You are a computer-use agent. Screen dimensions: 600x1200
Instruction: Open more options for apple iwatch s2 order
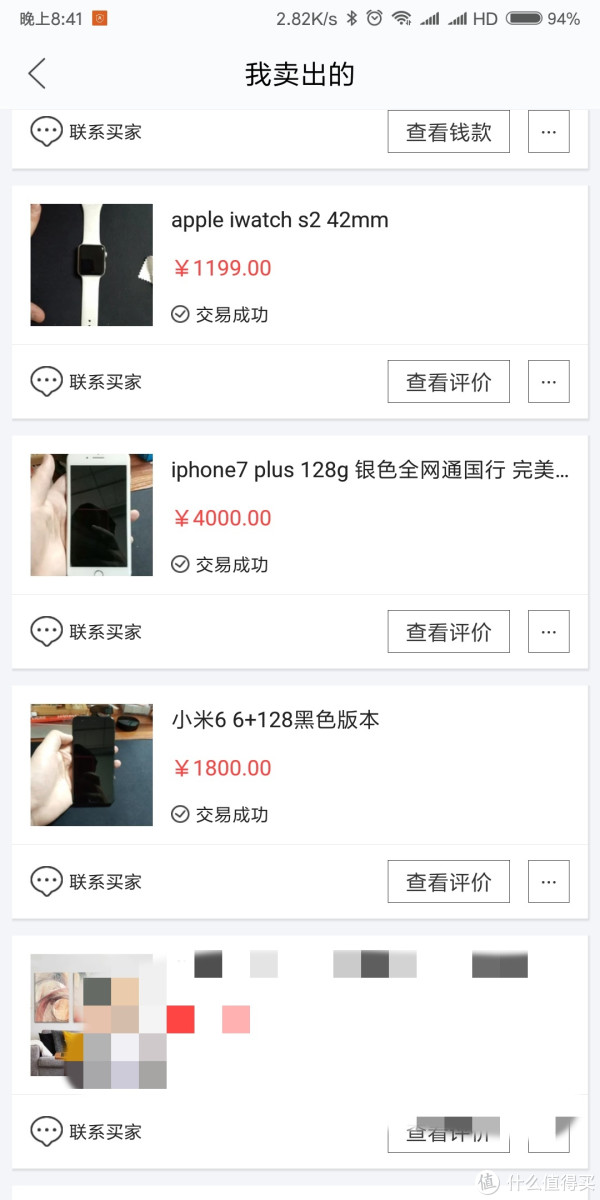(x=548, y=382)
